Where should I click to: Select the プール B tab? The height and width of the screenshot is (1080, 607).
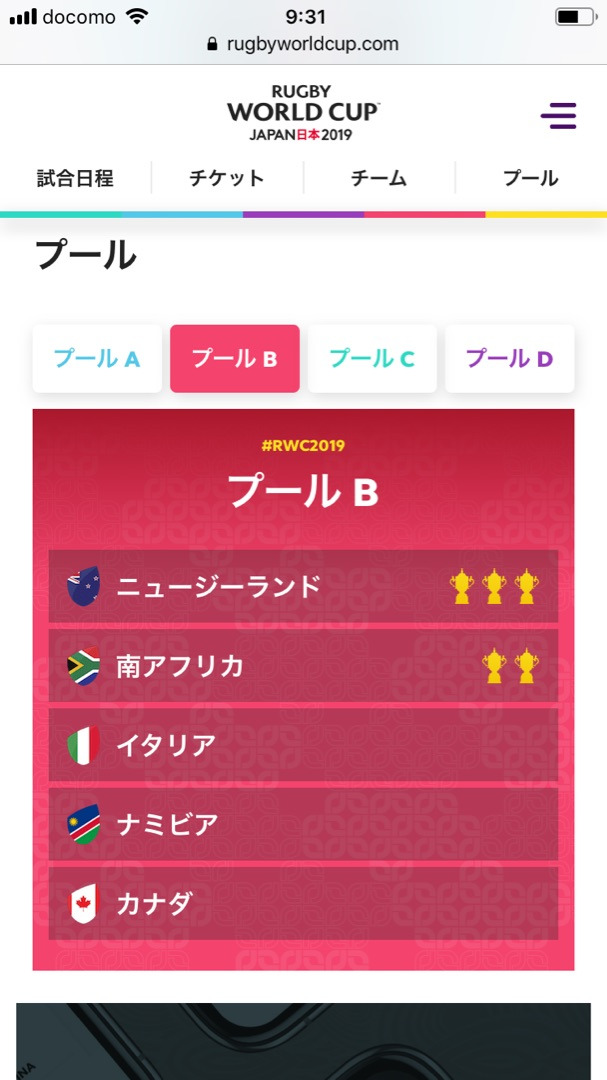coord(235,359)
